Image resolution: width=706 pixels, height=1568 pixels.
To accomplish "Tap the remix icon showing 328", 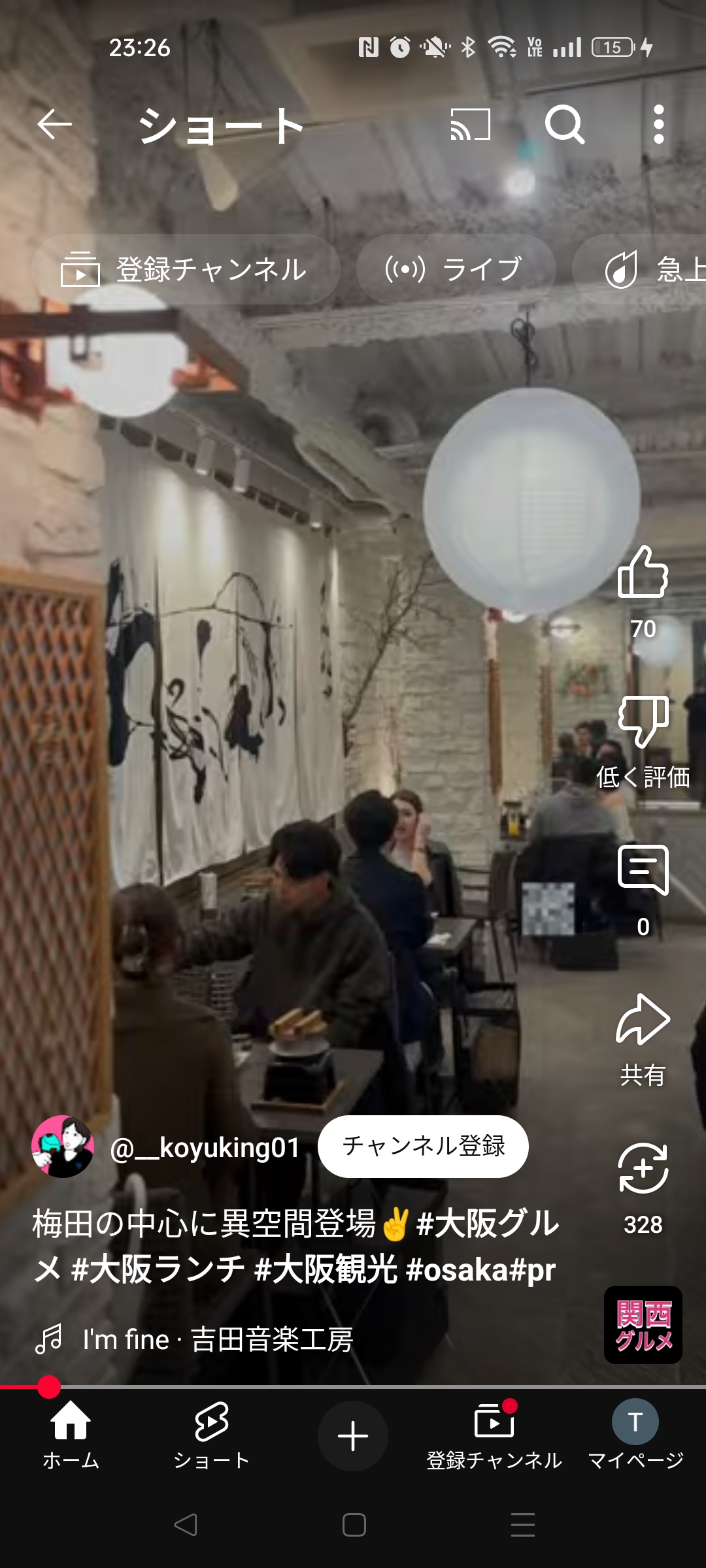I will point(643,1168).
